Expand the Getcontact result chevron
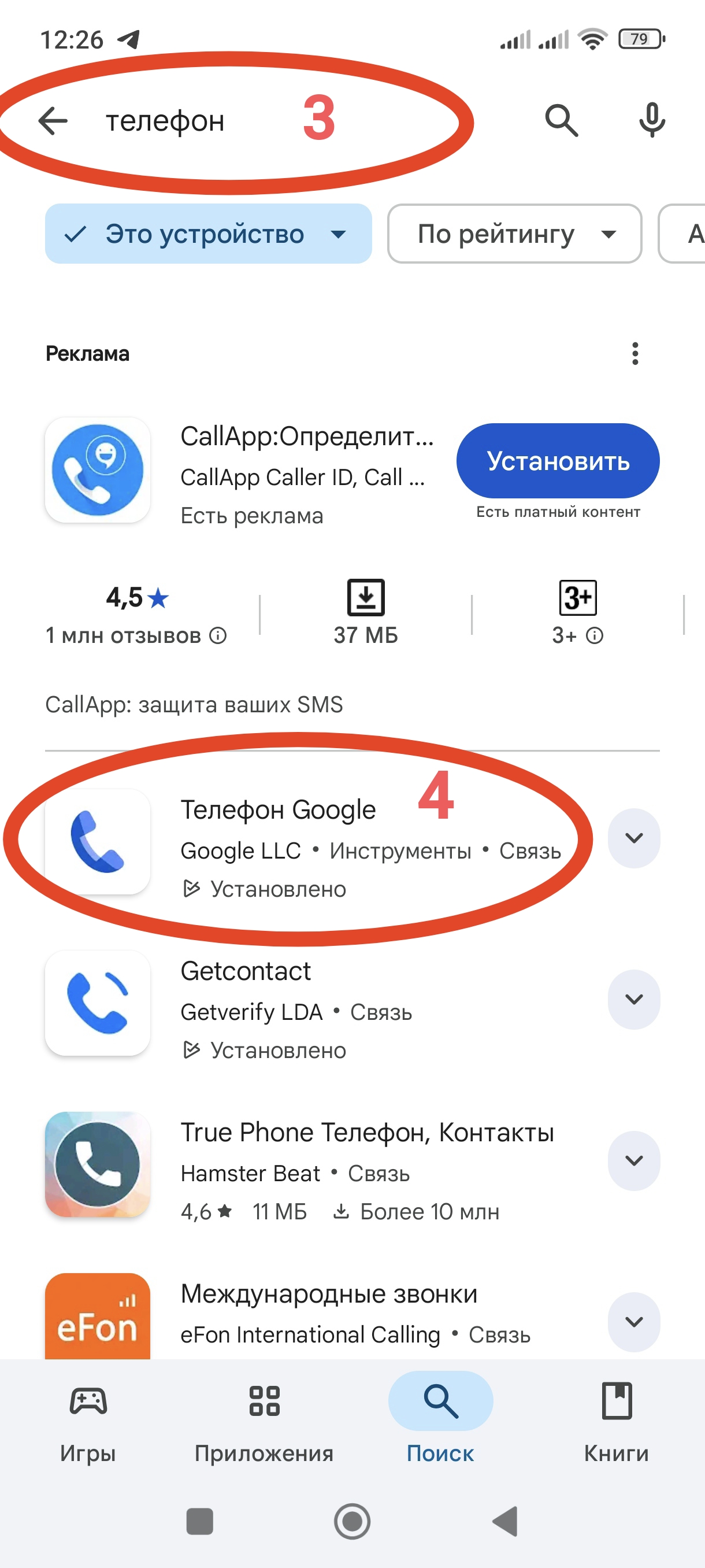705x1568 pixels. pyautogui.click(x=633, y=1000)
